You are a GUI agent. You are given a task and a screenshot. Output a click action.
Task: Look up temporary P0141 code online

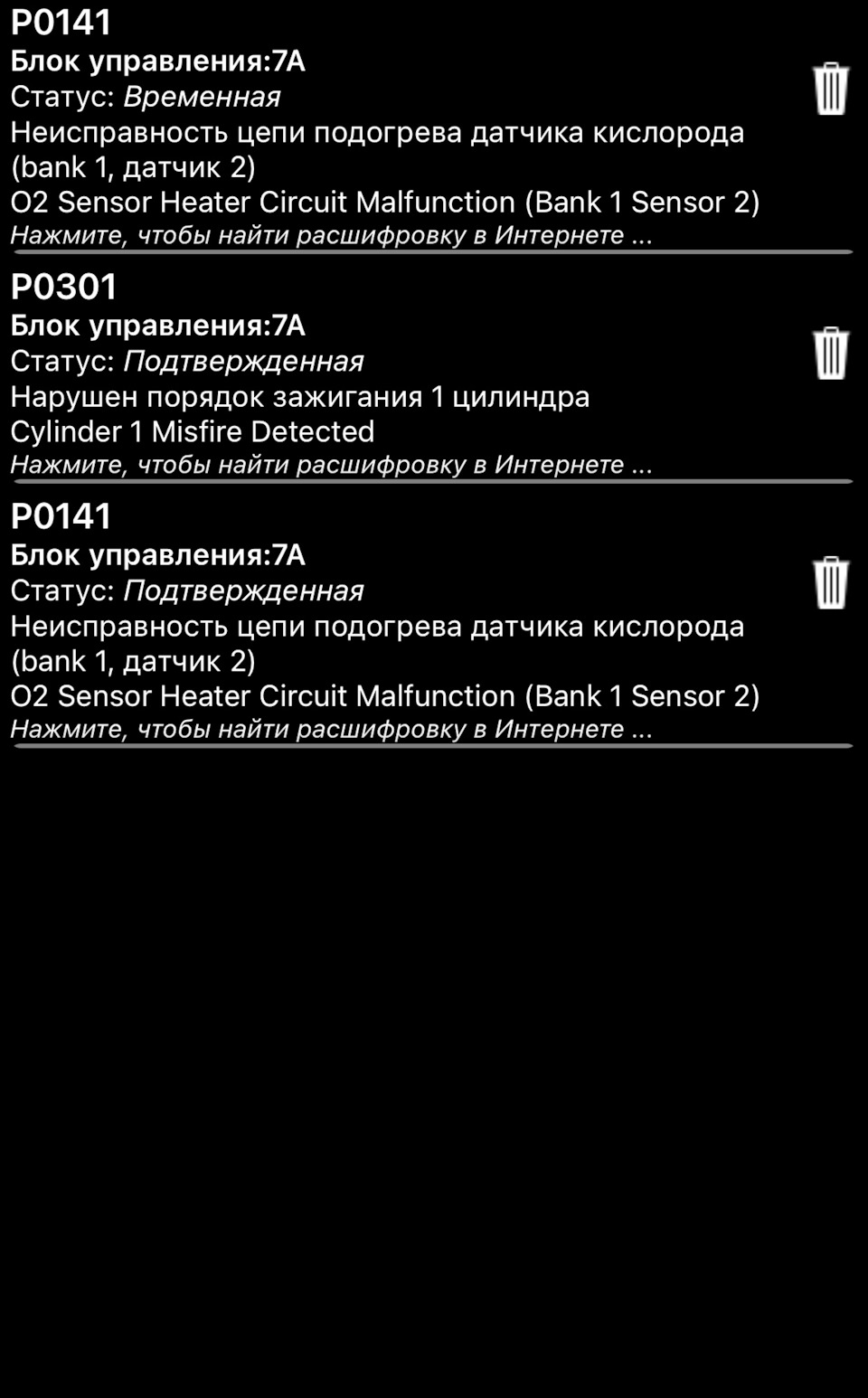tap(331, 235)
